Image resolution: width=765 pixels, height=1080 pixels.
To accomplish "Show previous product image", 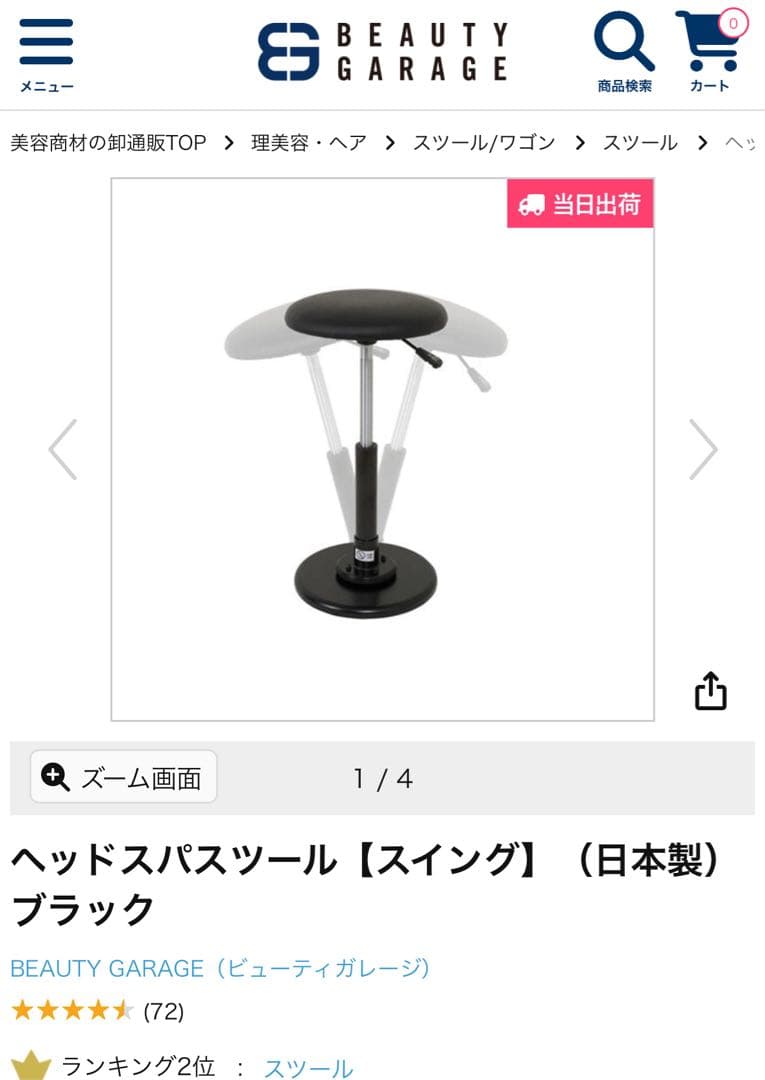I will click(64, 449).
